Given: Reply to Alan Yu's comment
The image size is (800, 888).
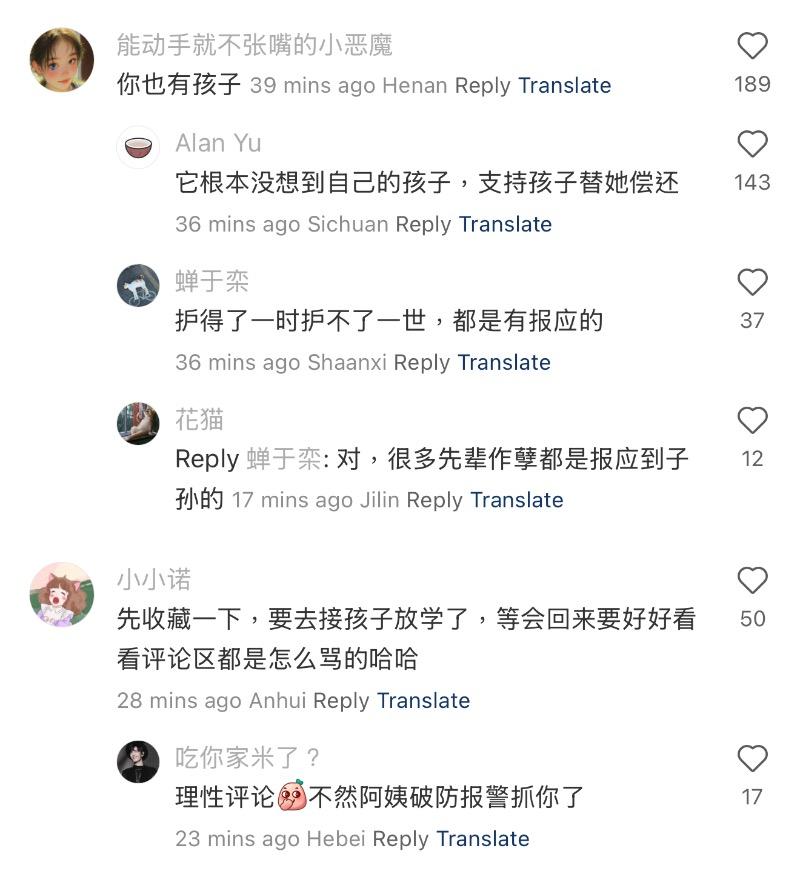Looking at the screenshot, I should [x=423, y=224].
